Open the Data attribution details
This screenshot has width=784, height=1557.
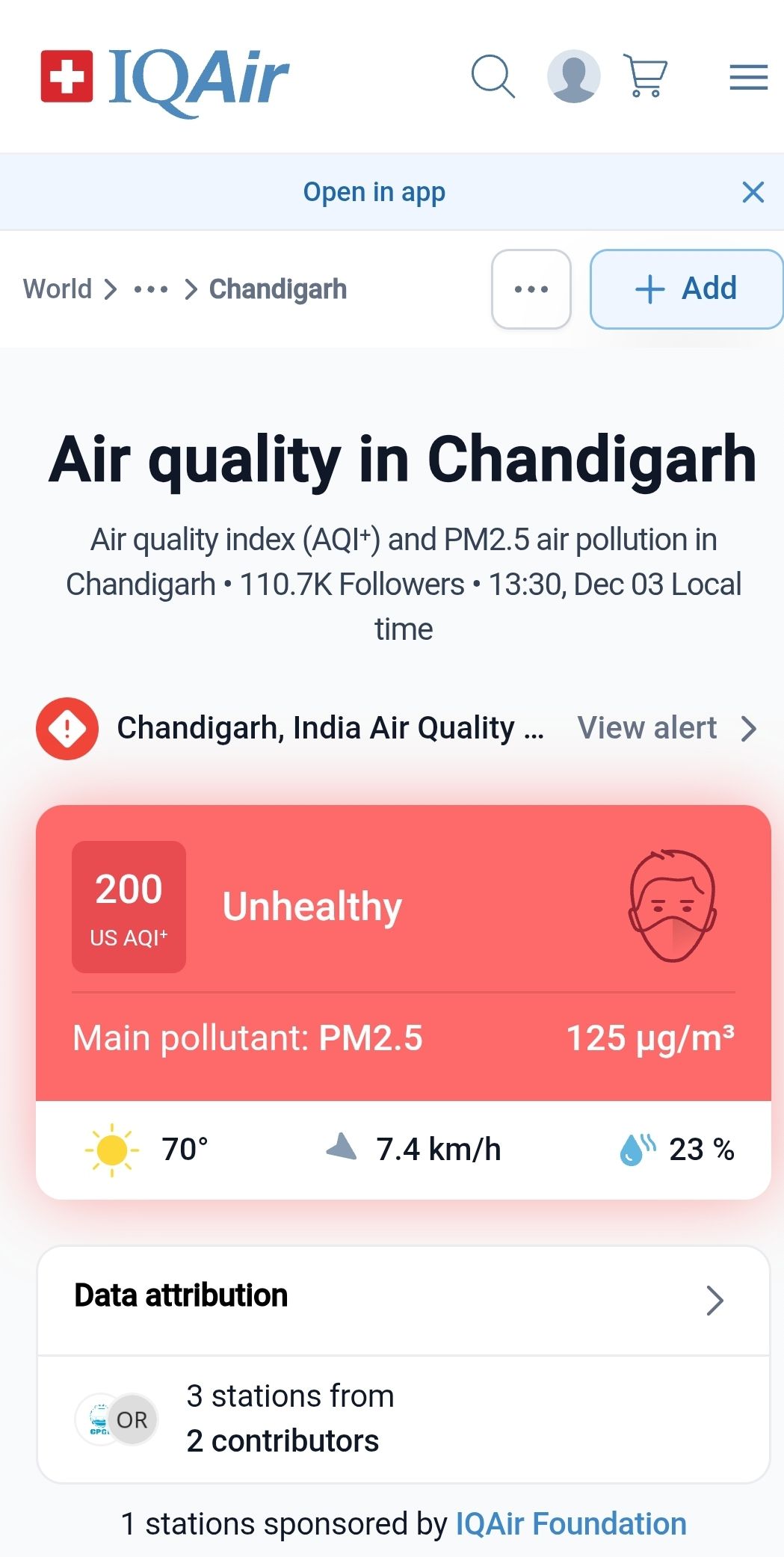click(x=404, y=1299)
